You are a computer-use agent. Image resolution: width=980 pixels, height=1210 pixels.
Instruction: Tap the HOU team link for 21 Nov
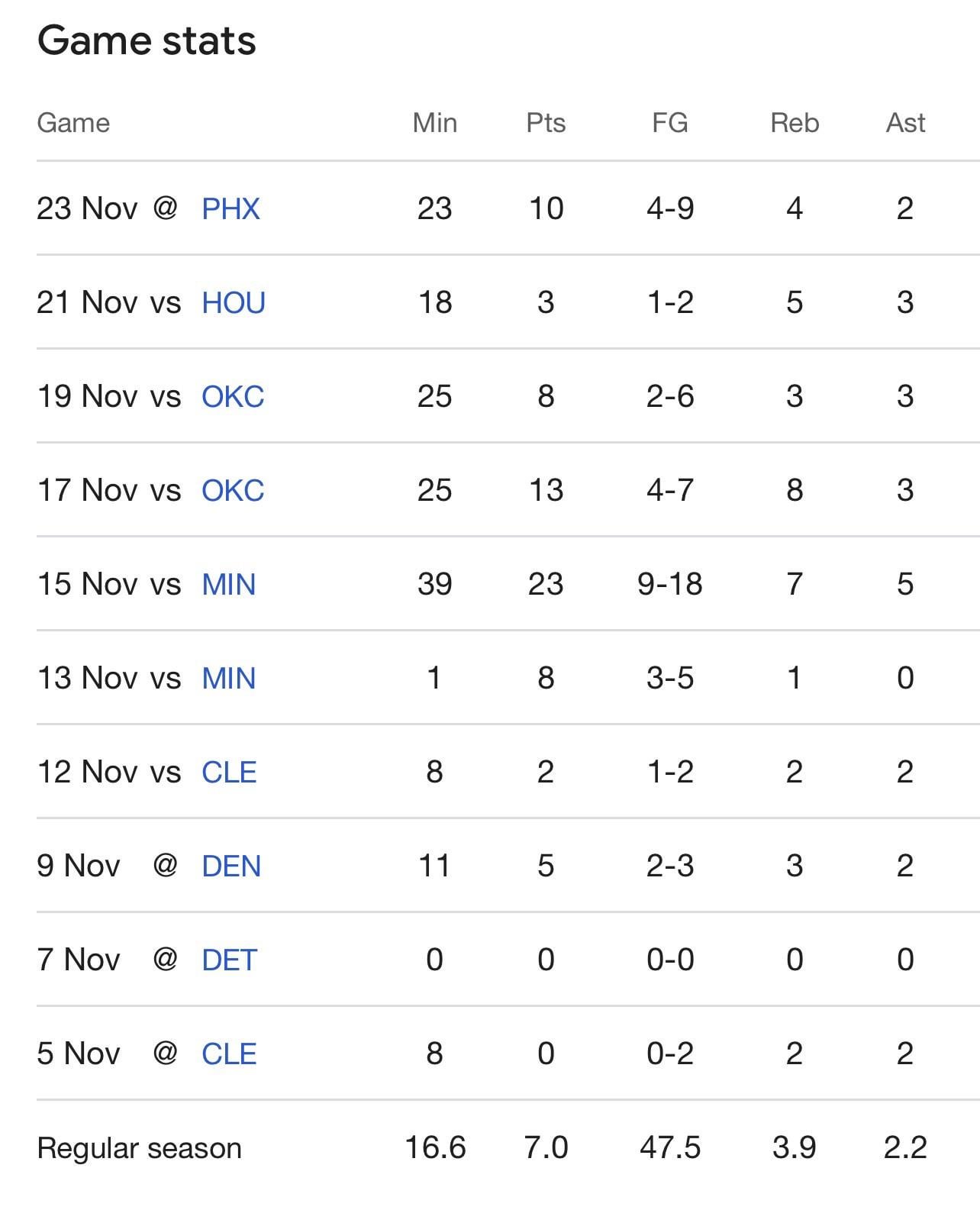tap(234, 302)
